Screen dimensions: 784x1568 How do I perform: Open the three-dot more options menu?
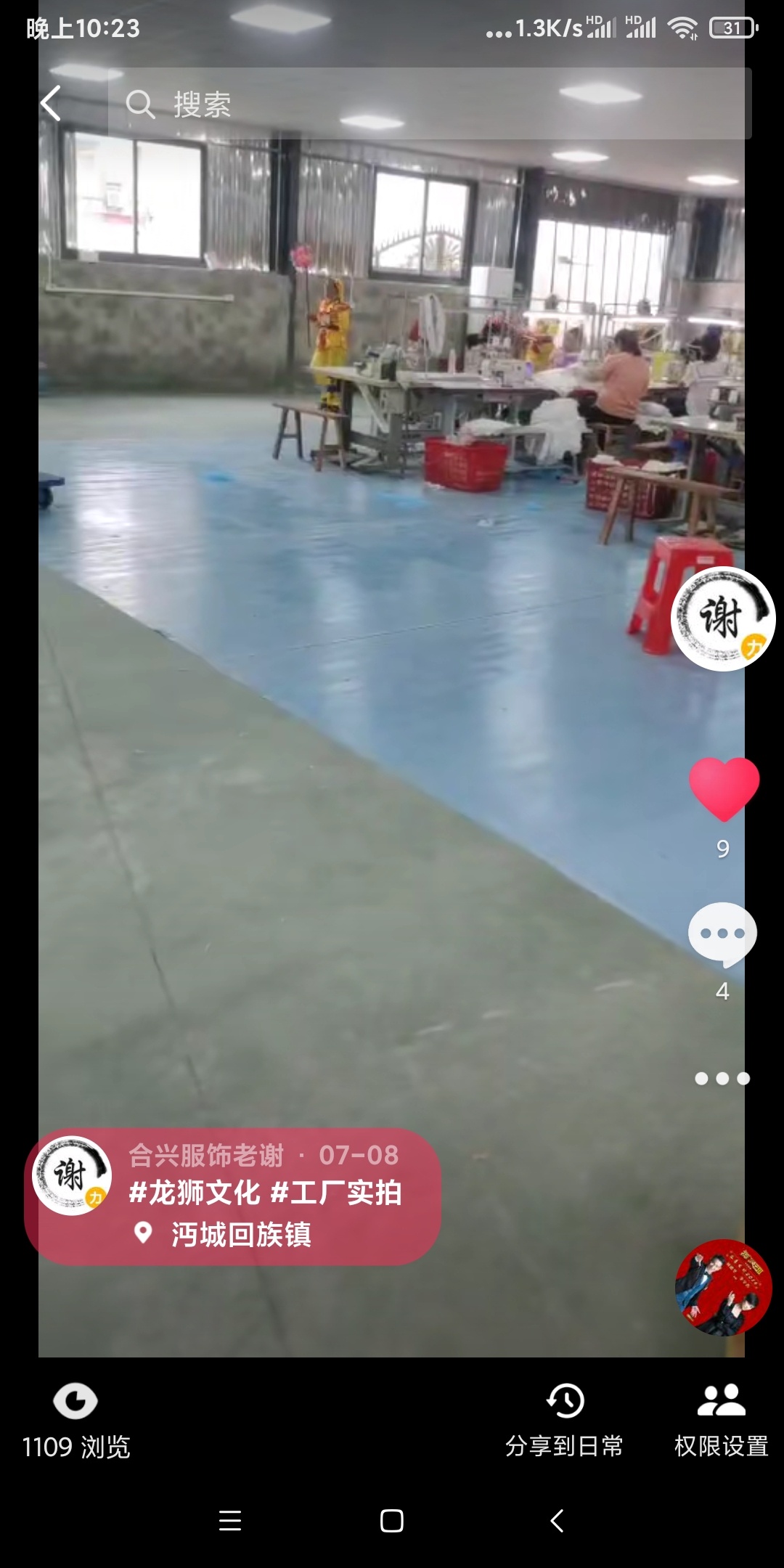(722, 1079)
